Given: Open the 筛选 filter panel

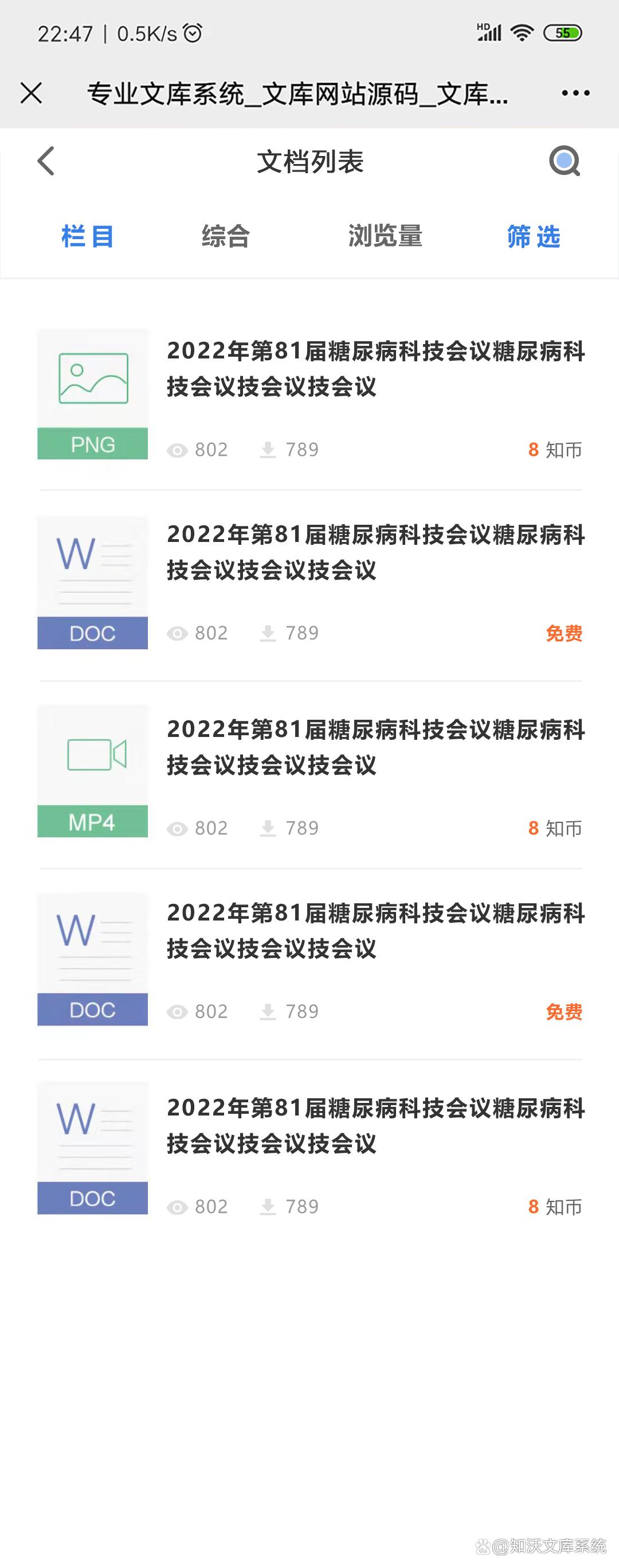Looking at the screenshot, I should click(x=532, y=238).
